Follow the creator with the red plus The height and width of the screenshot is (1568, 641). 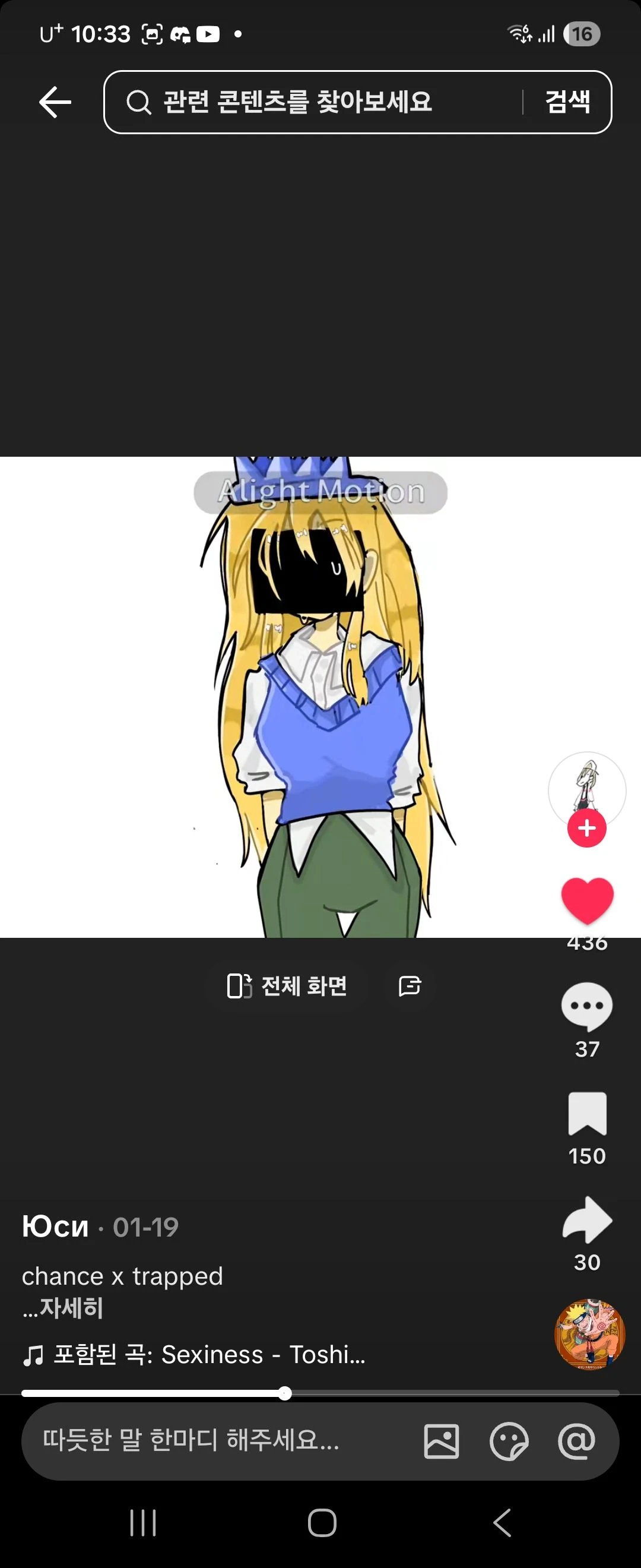pos(587,829)
